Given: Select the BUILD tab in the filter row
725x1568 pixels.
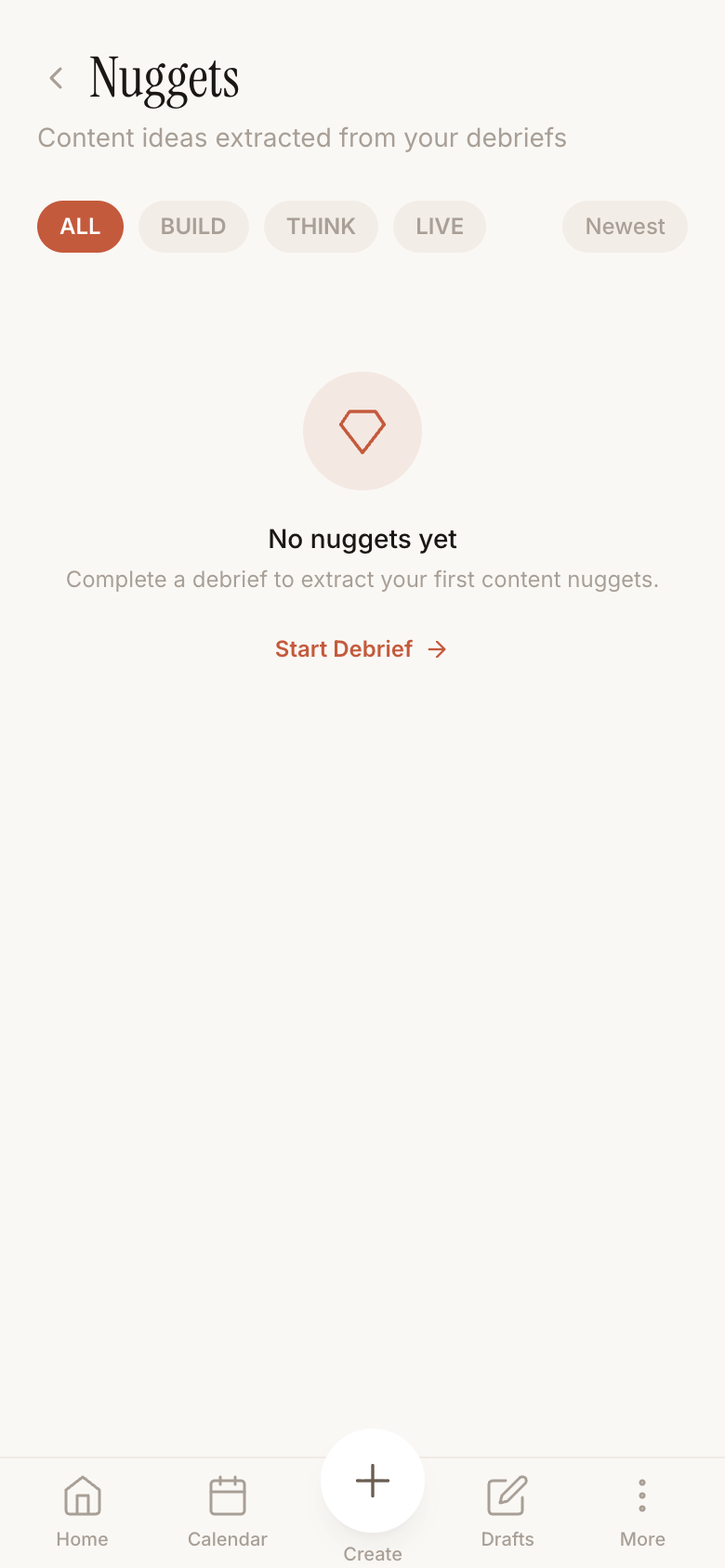Looking at the screenshot, I should coord(193,226).
